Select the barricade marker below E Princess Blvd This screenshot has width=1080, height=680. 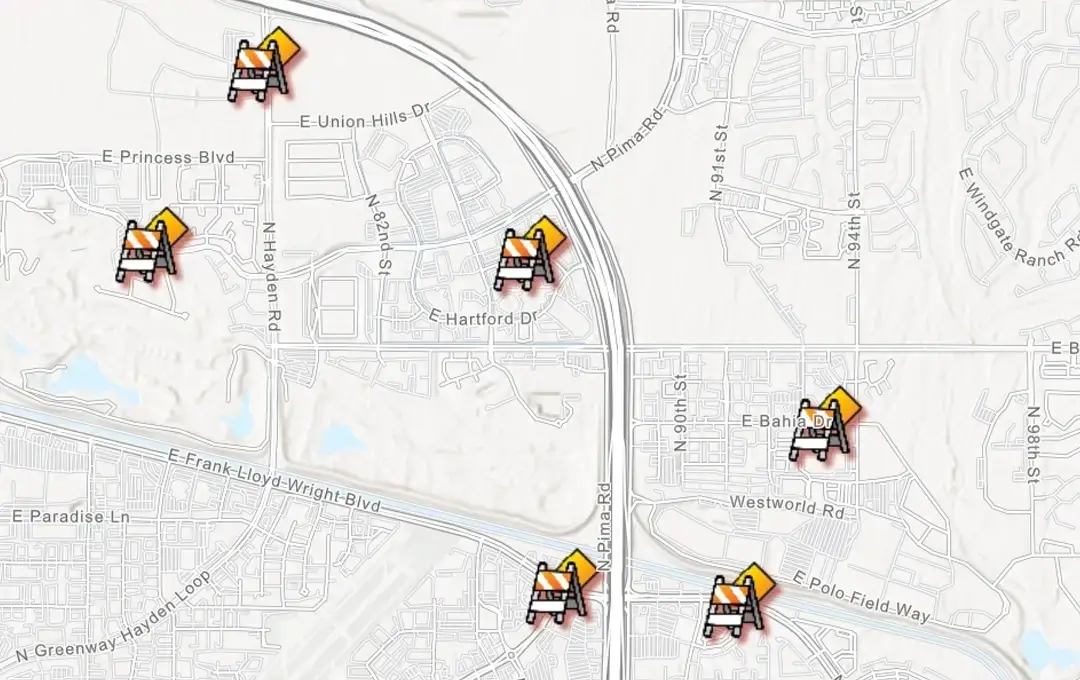coord(152,247)
